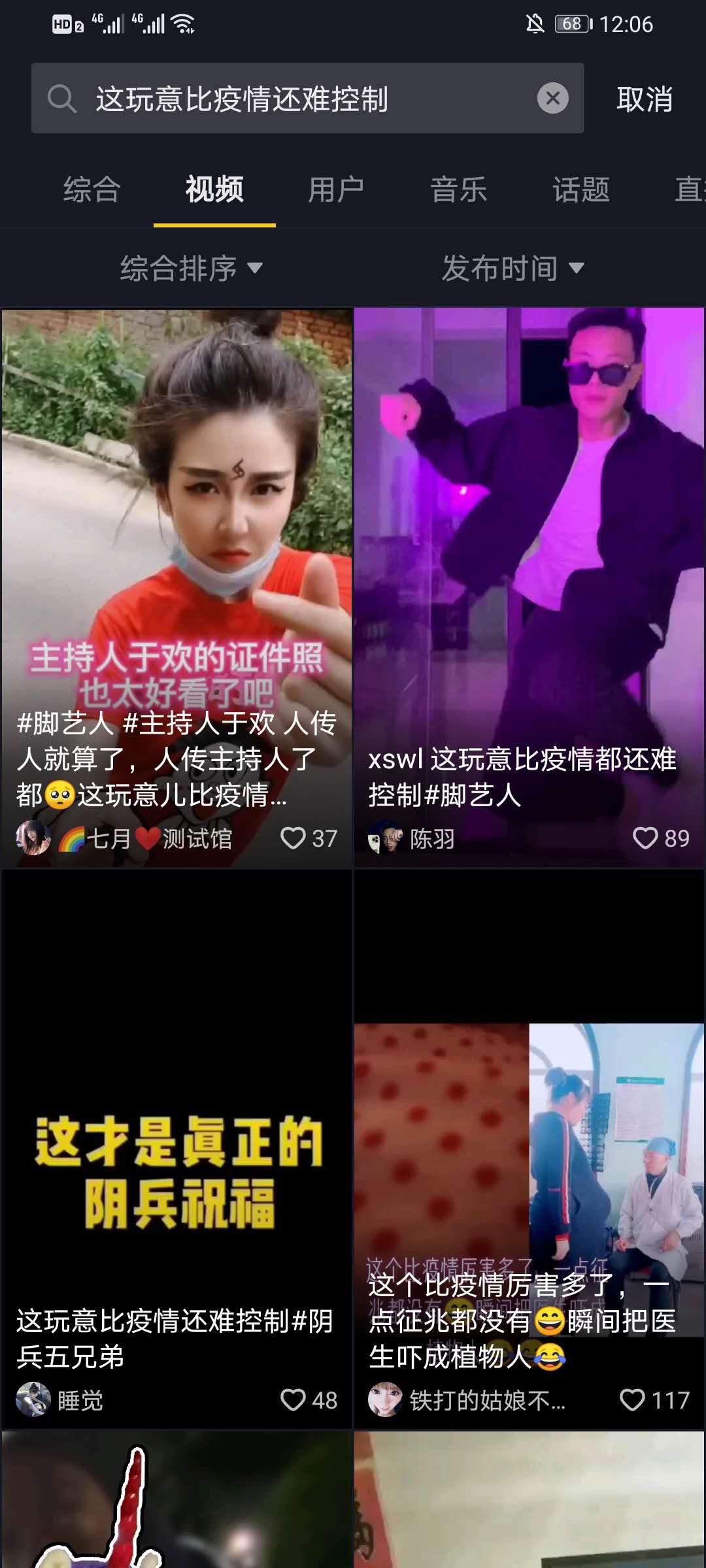706x1568 pixels.
Task: Open the 主持人于欢 video by 七月测试馆
Action: (x=176, y=523)
